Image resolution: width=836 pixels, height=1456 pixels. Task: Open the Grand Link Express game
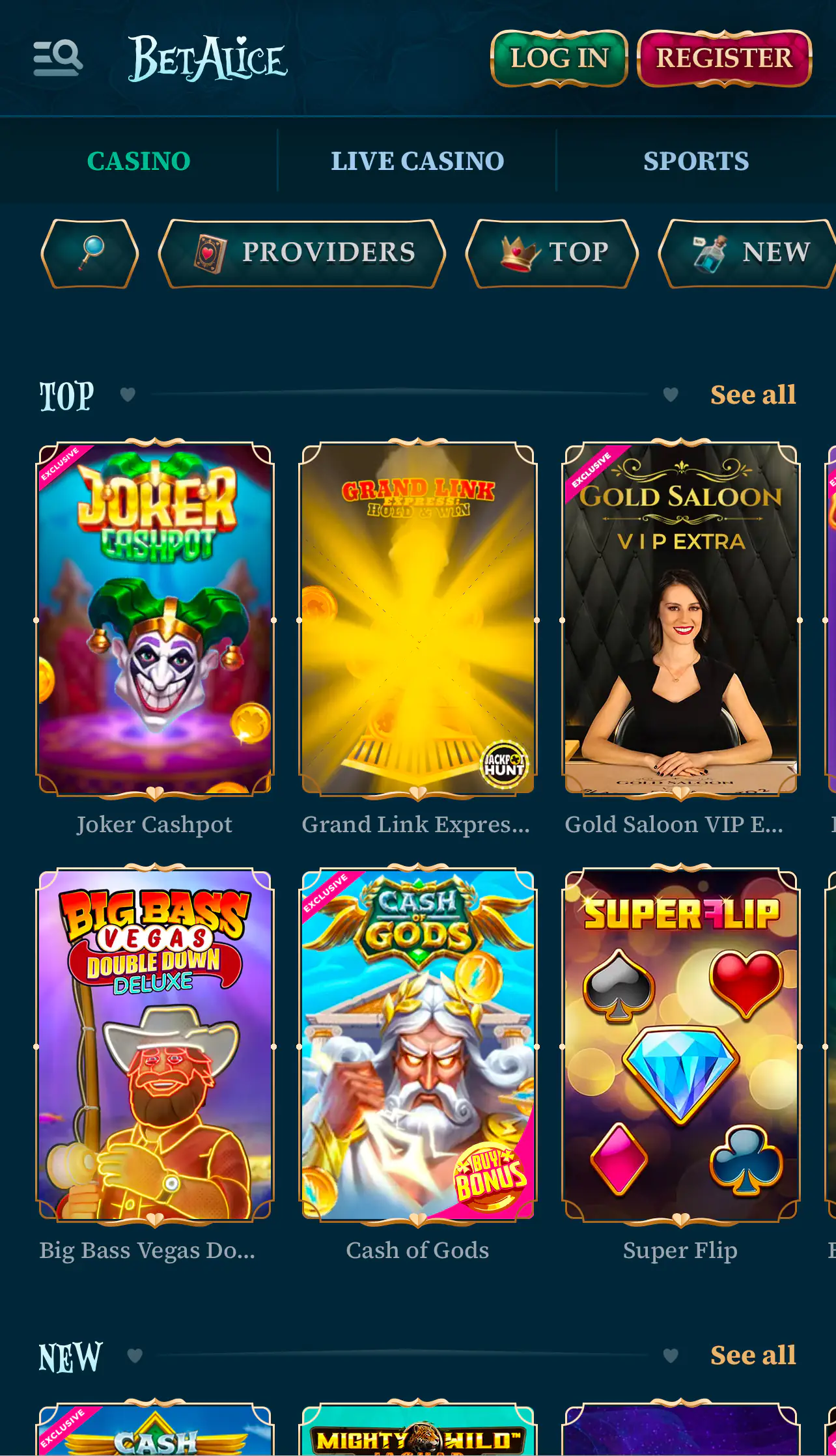(x=418, y=619)
